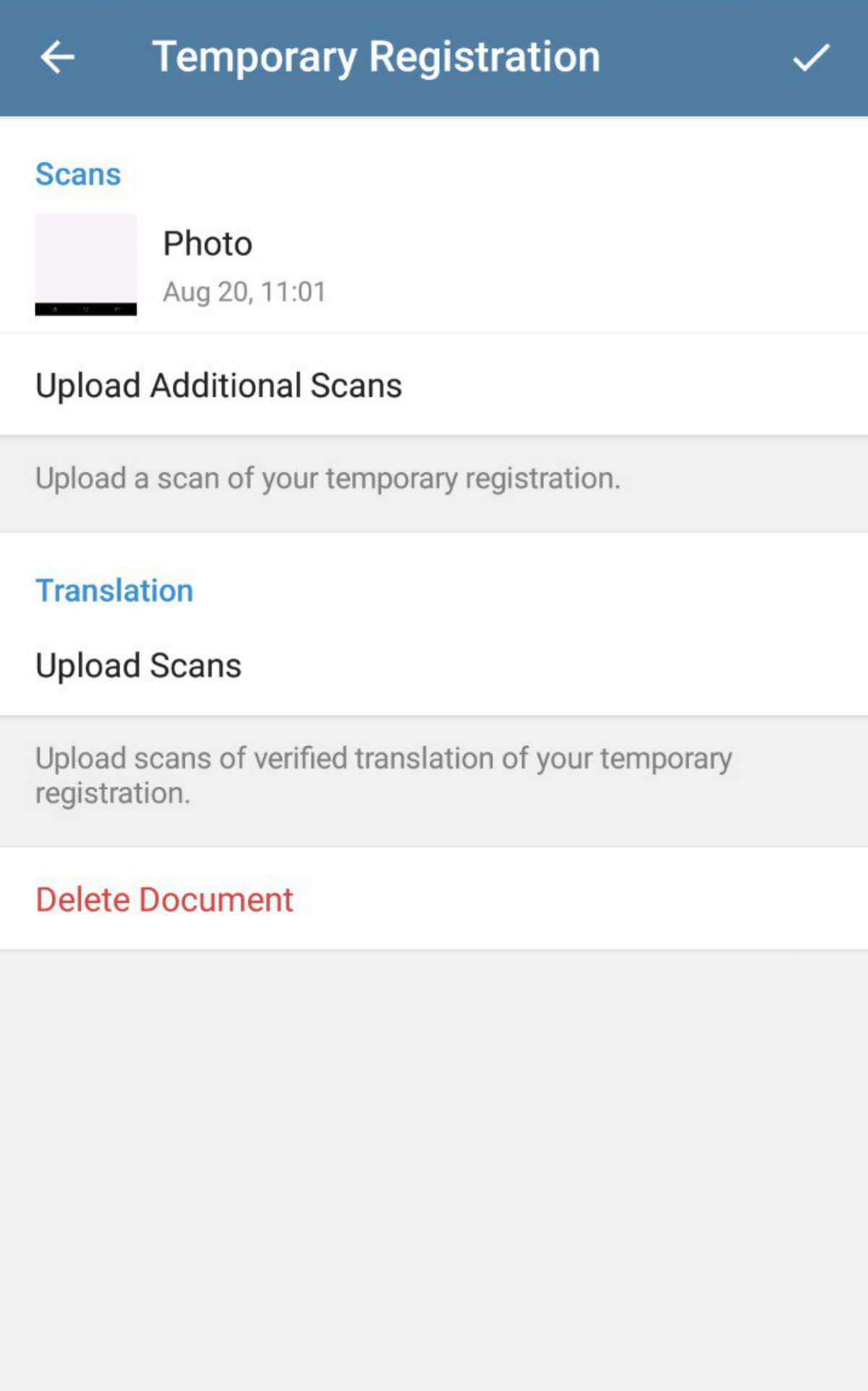The width and height of the screenshot is (868, 1391).
Task: Select Upload Scans under Translation
Action: pyautogui.click(x=434, y=665)
